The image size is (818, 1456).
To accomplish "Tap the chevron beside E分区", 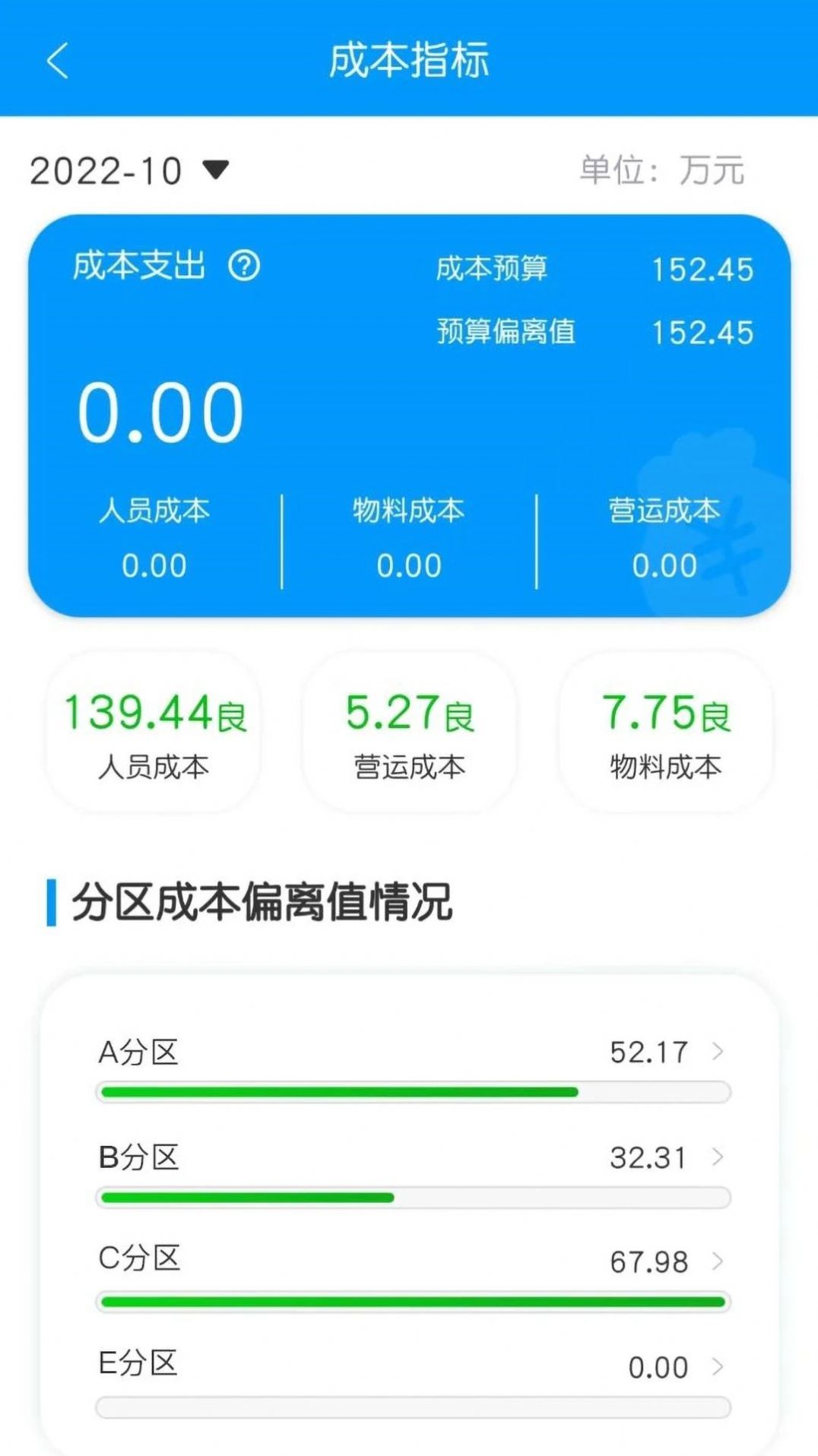I will [x=718, y=1366].
